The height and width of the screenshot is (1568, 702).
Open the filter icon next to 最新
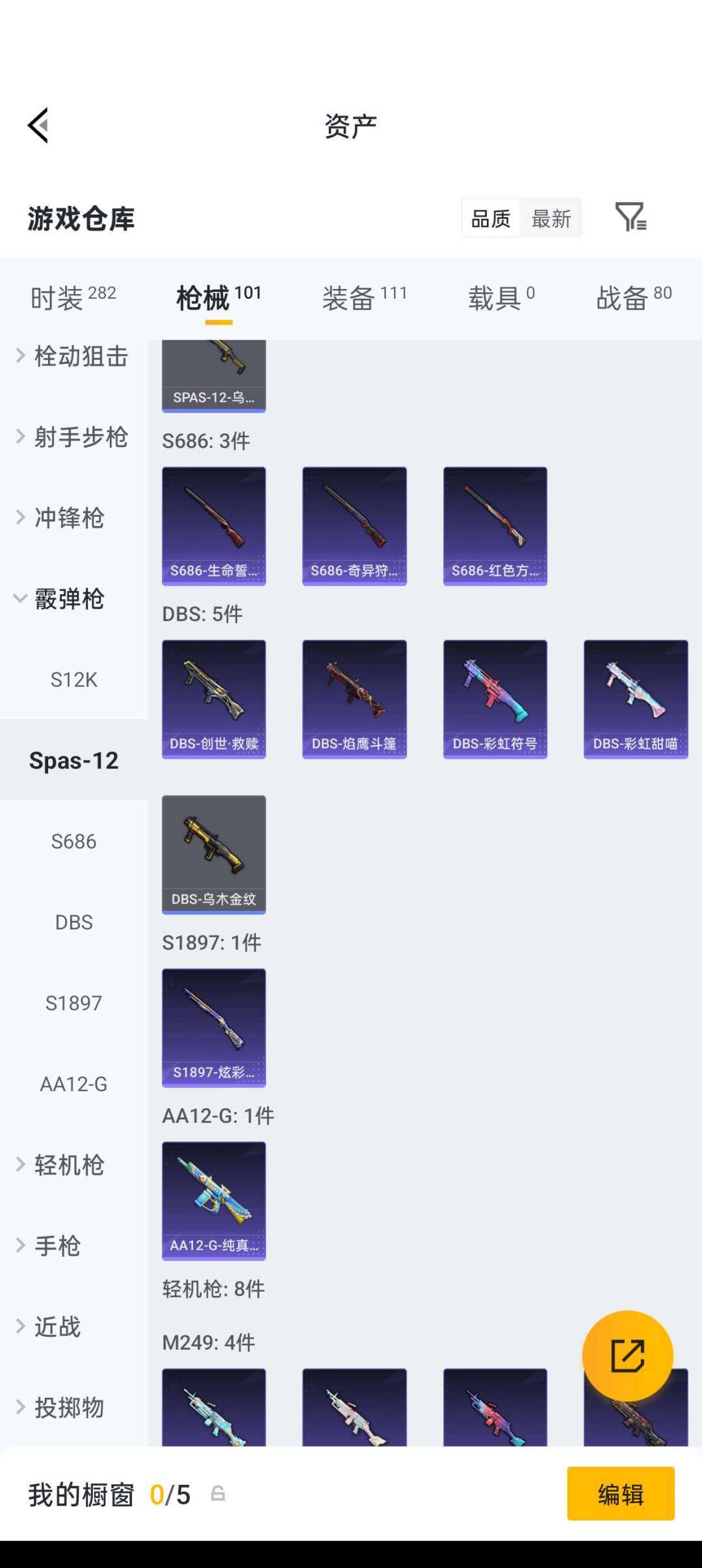pos(630,217)
